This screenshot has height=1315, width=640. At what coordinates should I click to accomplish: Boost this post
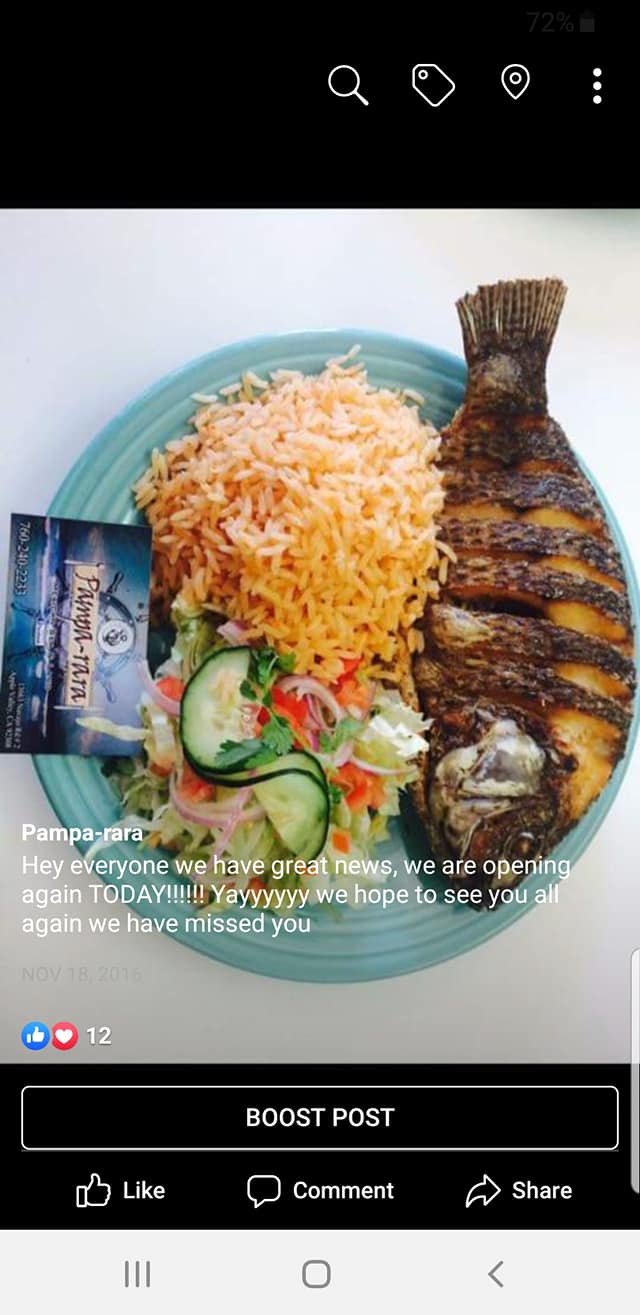pos(320,1117)
